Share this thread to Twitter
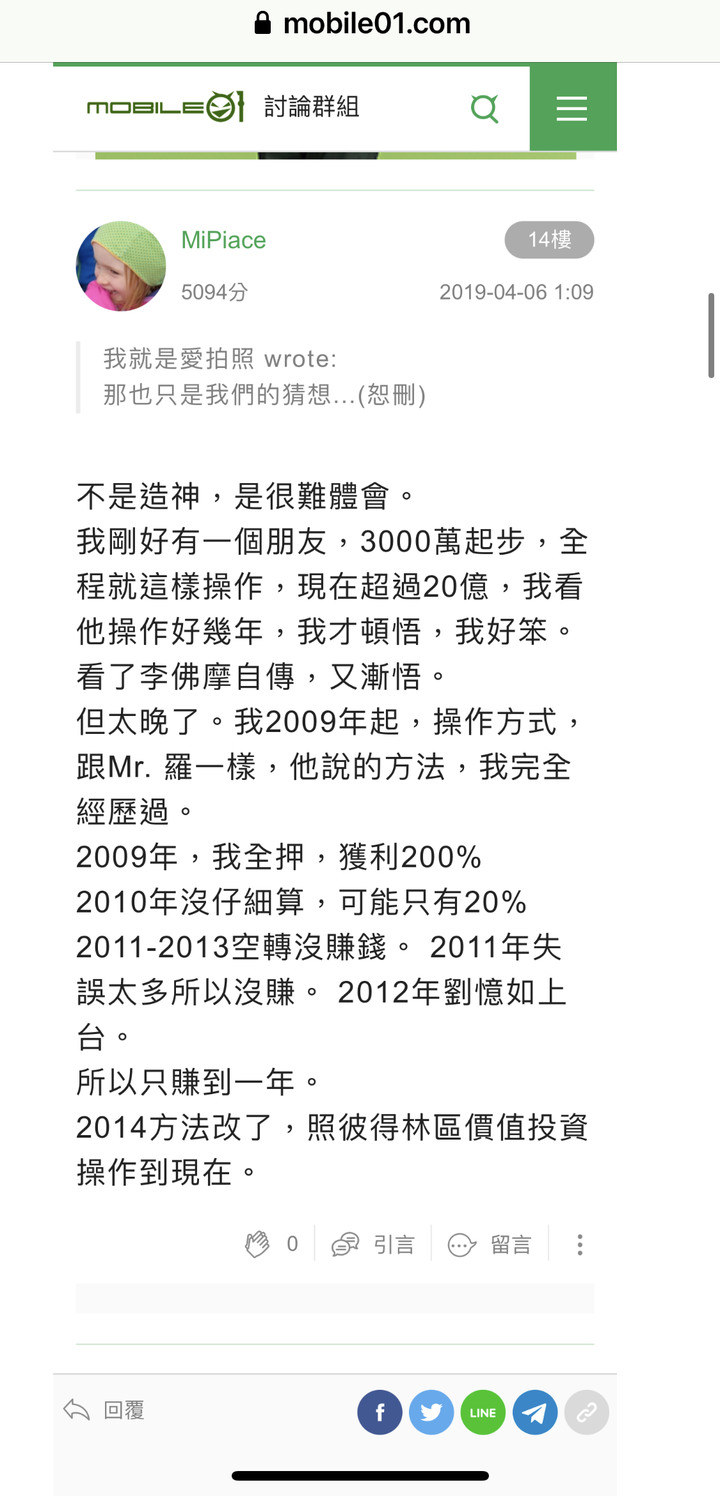This screenshot has width=720, height=1496. (x=431, y=1413)
